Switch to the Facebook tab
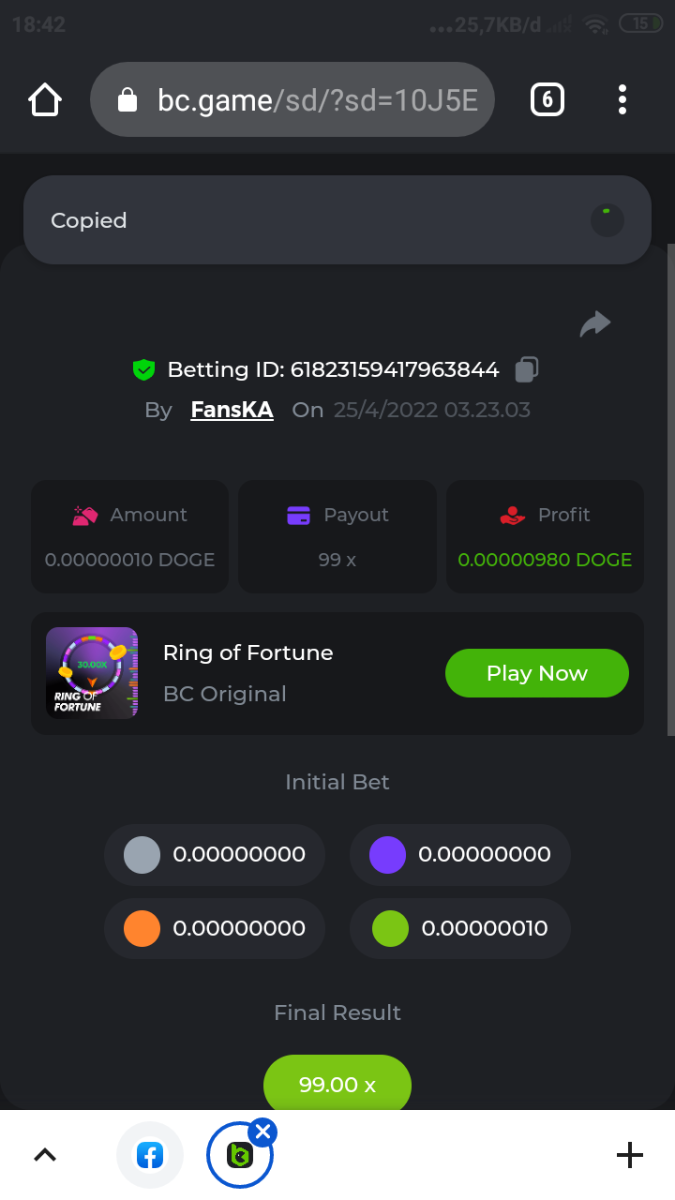Image resolution: width=675 pixels, height=1200 pixels. (x=150, y=1156)
